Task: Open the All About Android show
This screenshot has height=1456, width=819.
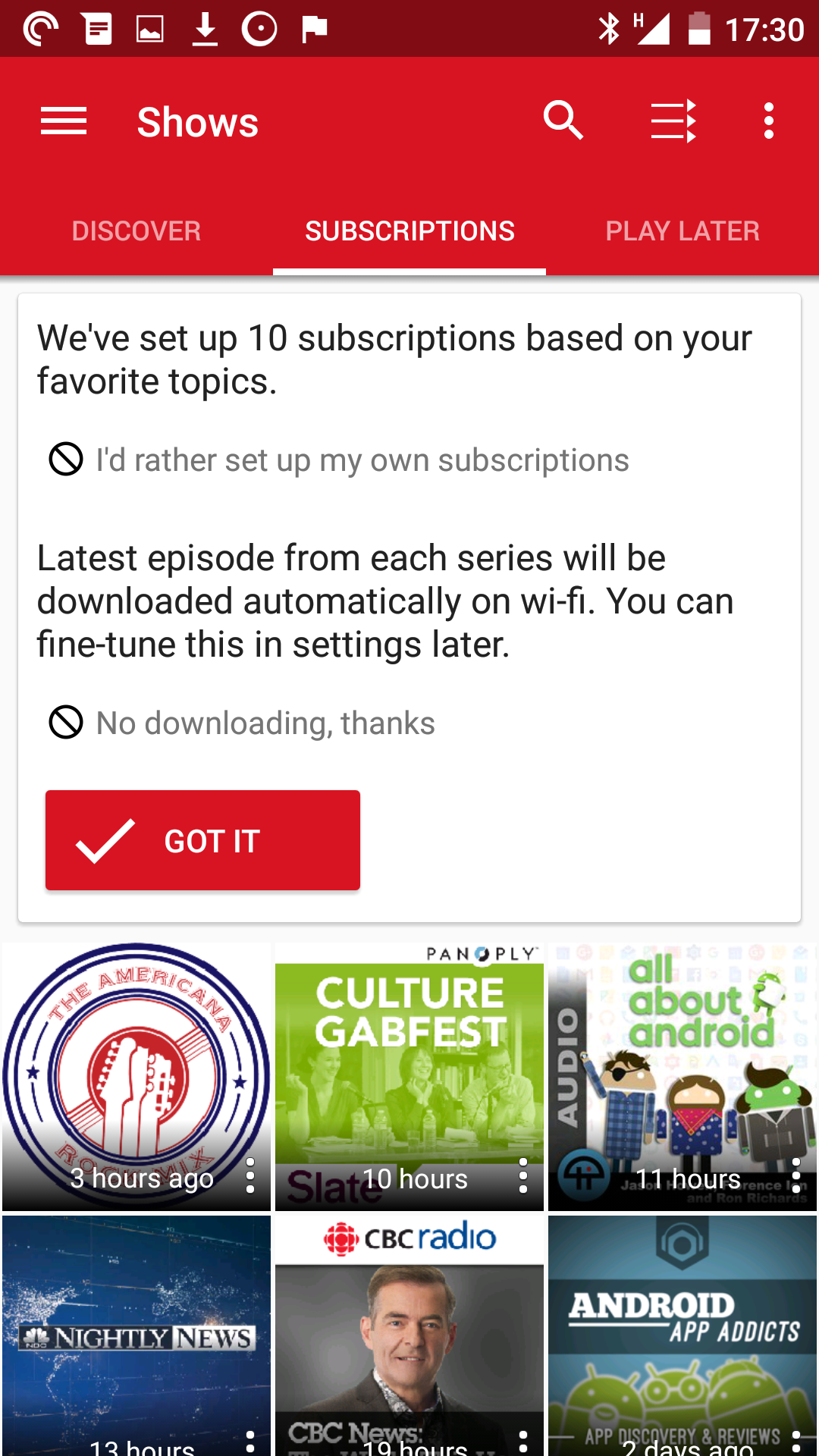Action: pyautogui.click(x=682, y=1076)
